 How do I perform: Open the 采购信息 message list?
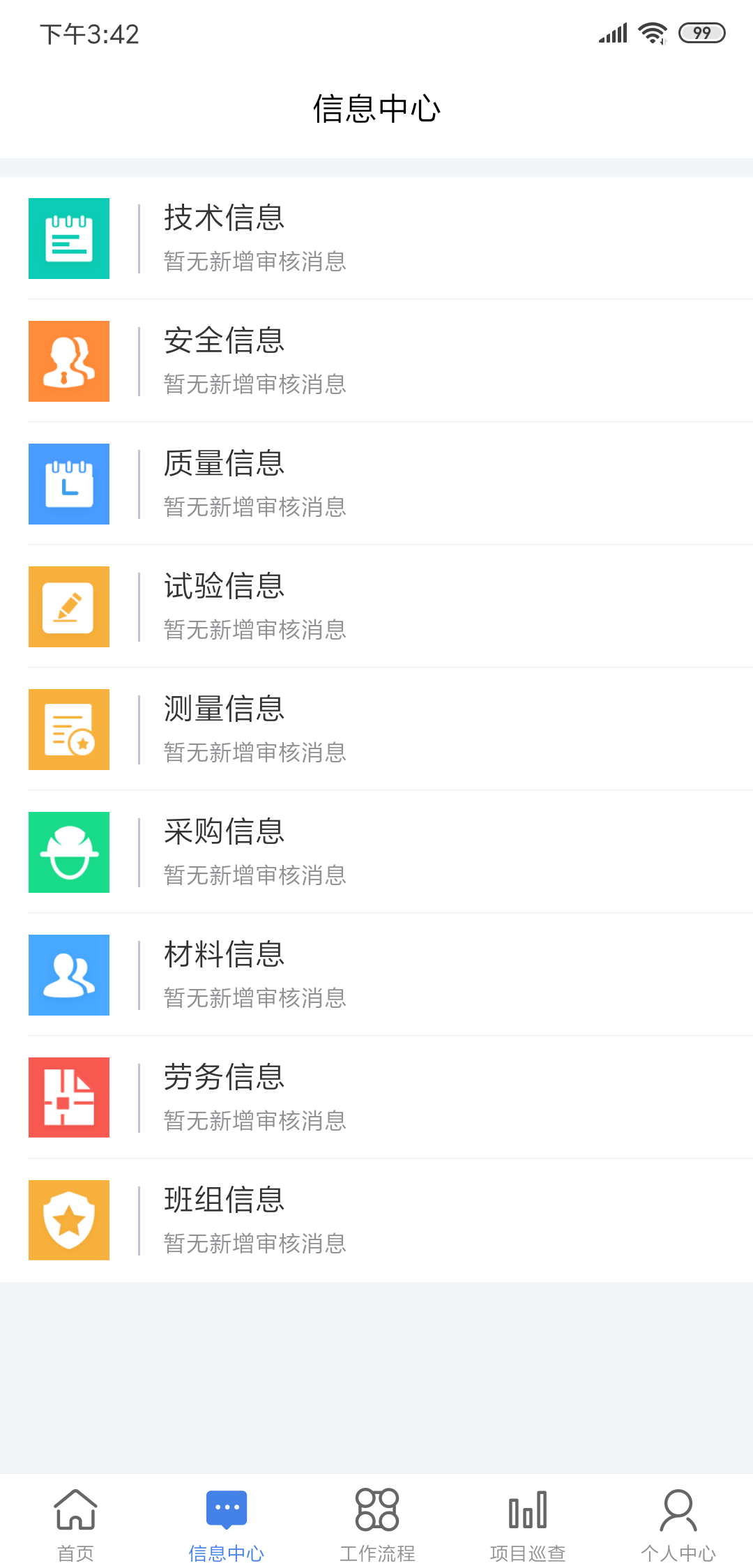point(376,852)
